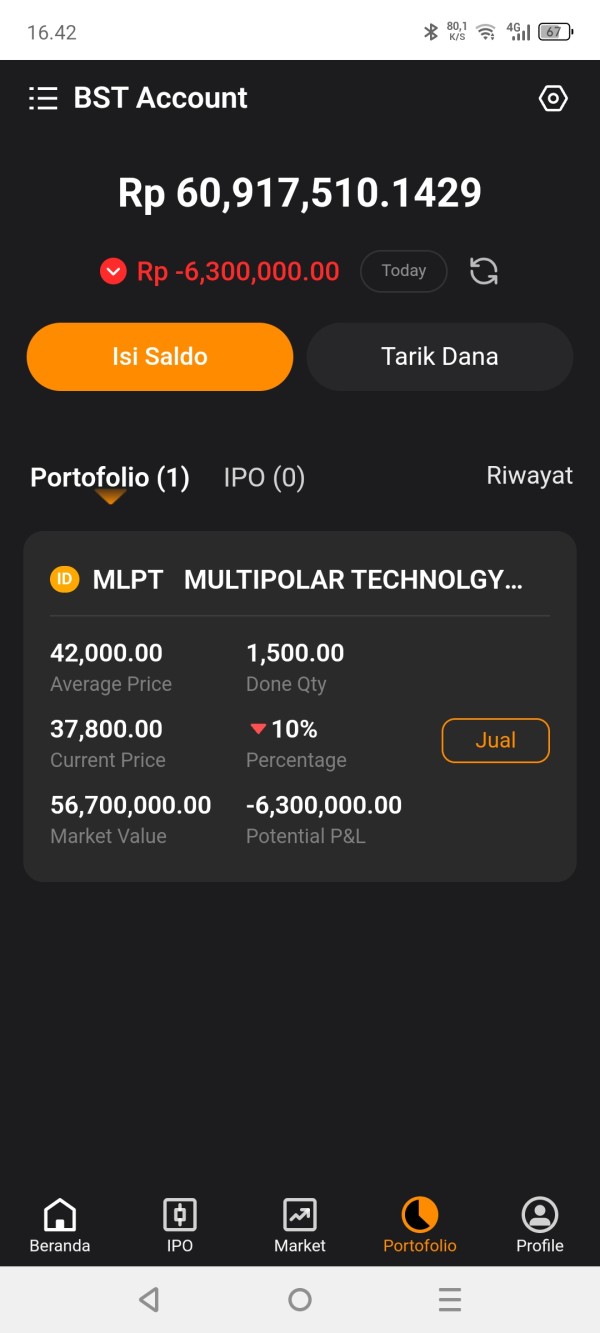Open IPO in the bottom navigation

(x=180, y=1225)
